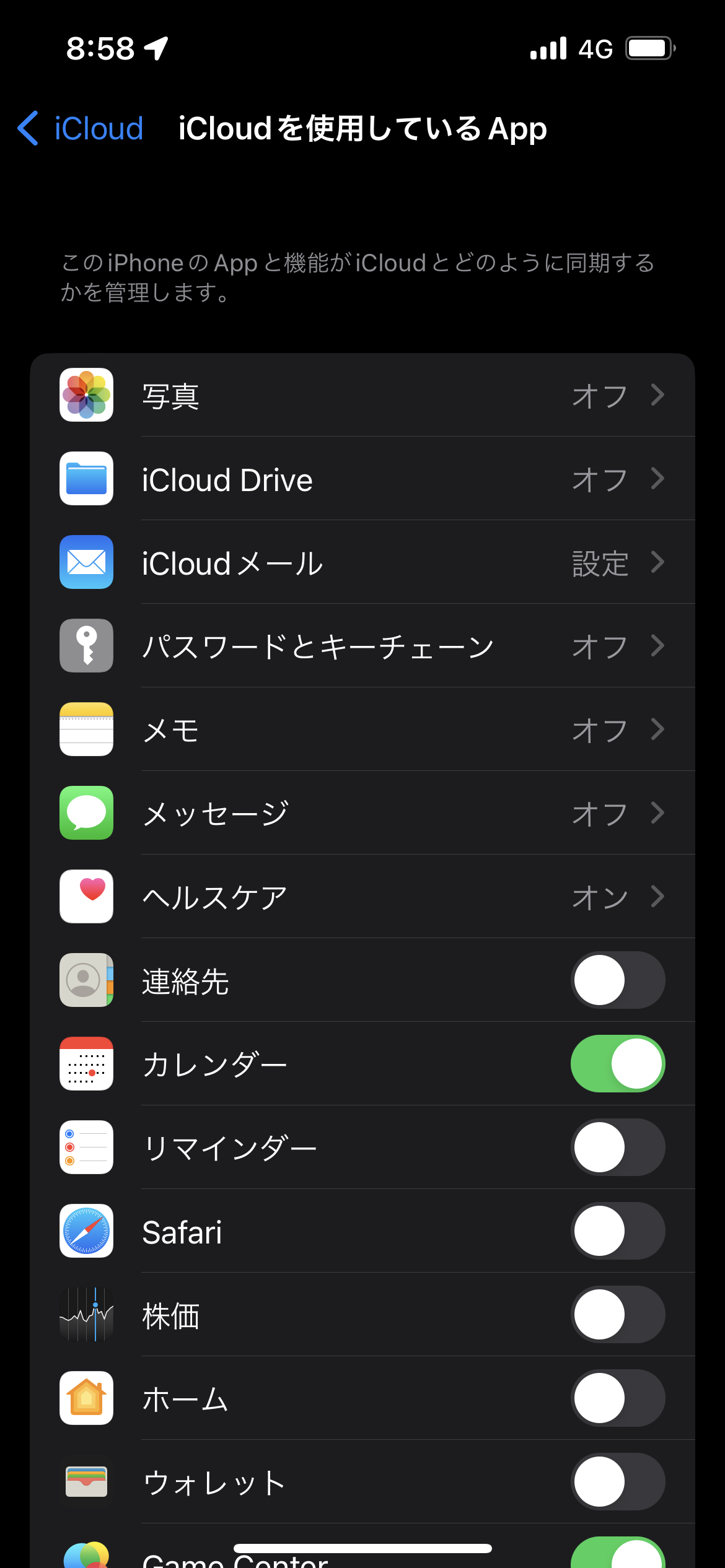Screen dimensions: 725x1568
Task: Tap the Passwords and Keychain key icon
Action: coord(86,646)
